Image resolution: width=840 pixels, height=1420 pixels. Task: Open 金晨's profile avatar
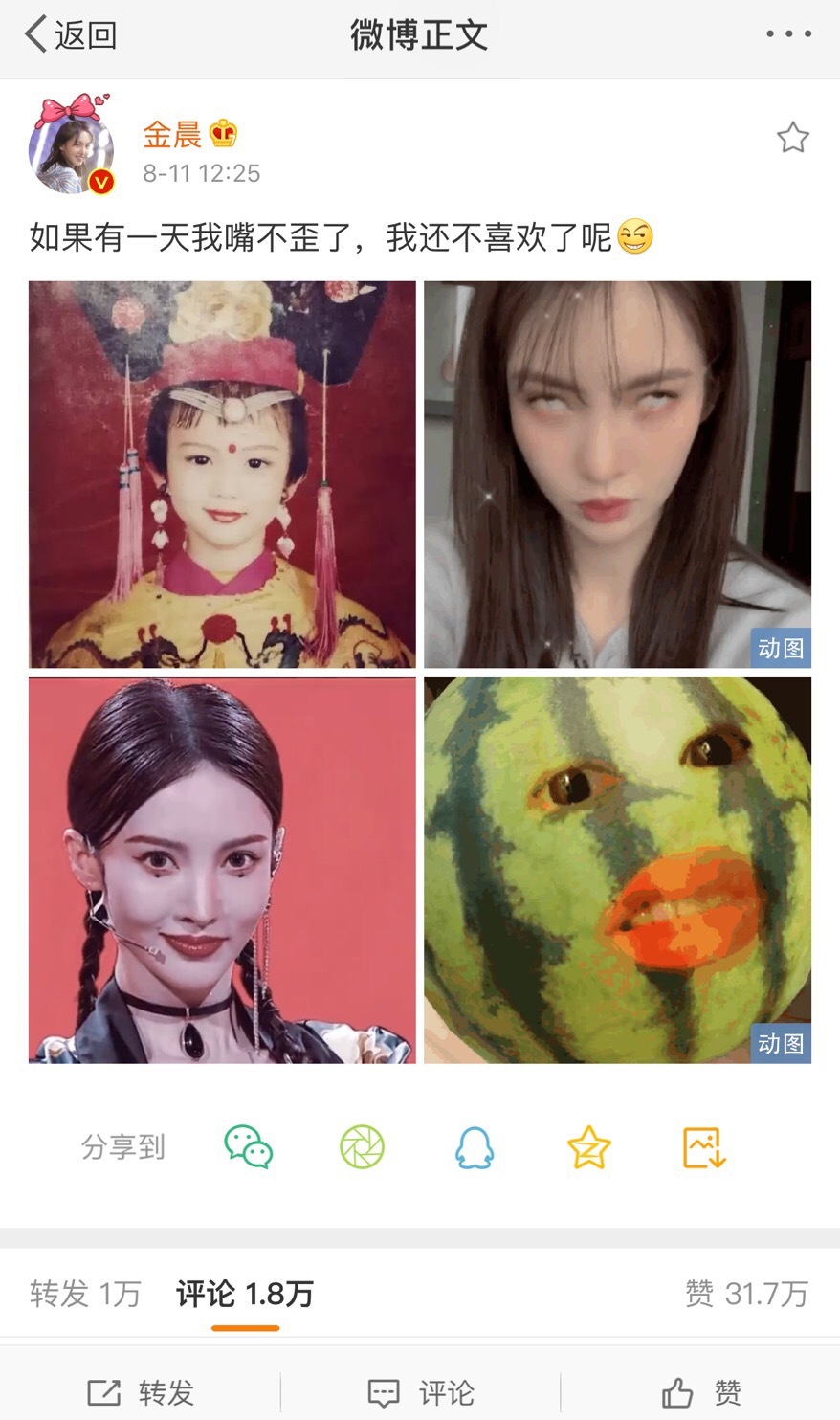point(72,148)
